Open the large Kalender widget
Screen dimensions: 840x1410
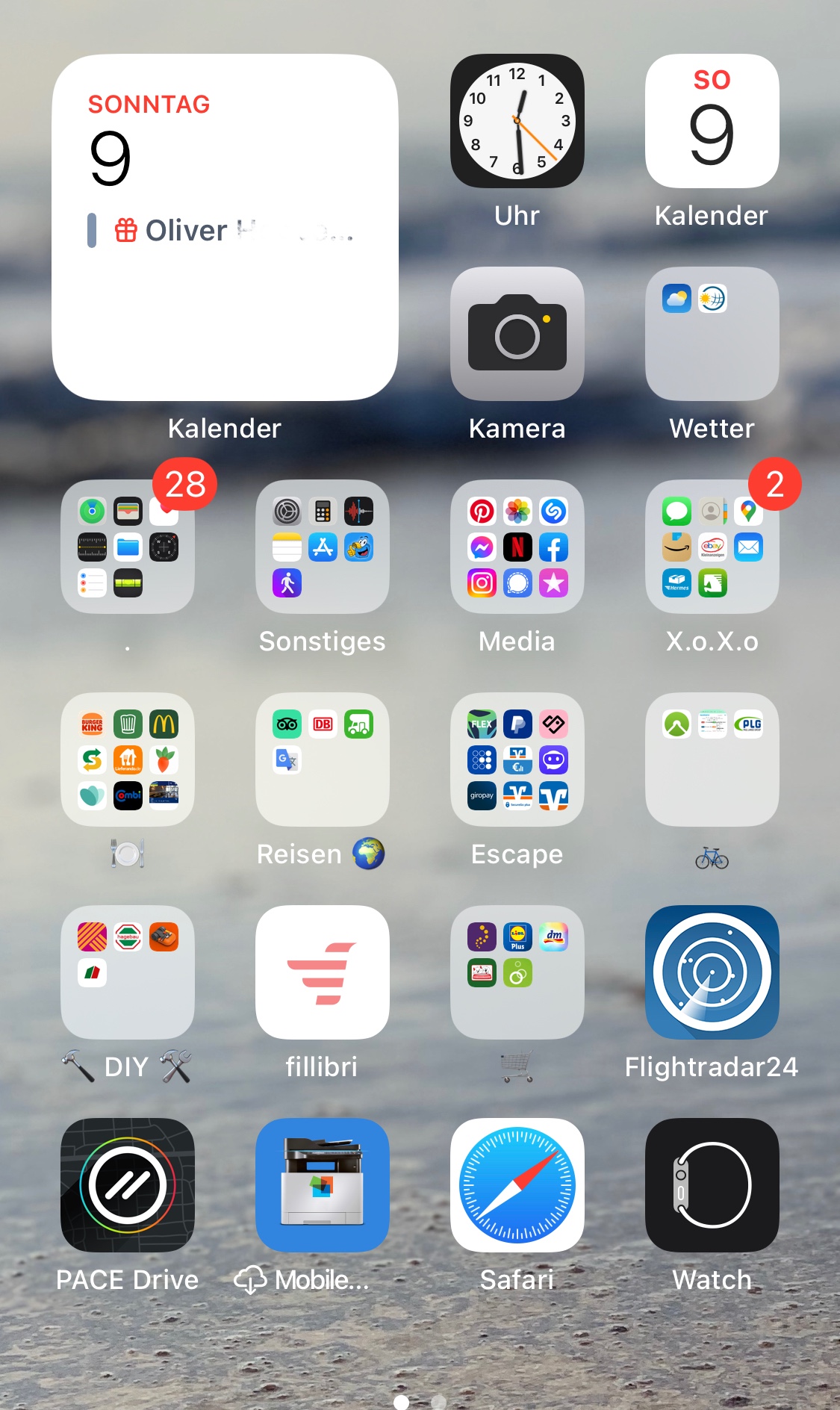[225, 227]
